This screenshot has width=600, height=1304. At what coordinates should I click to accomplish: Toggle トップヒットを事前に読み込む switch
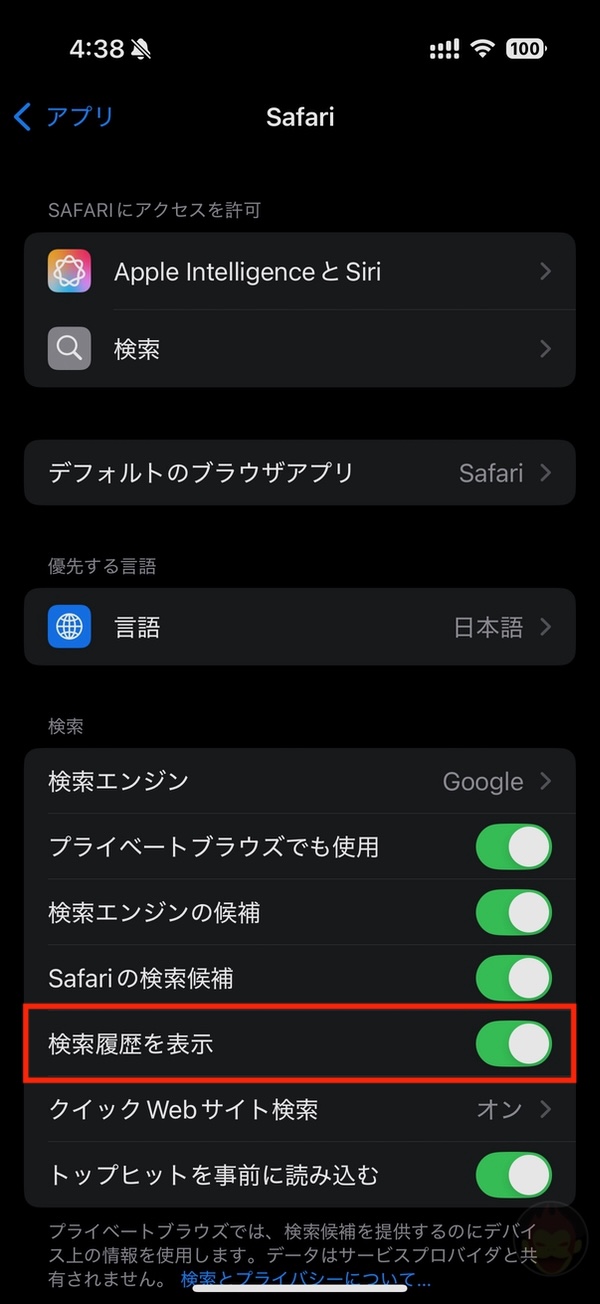pyautogui.click(x=513, y=1174)
